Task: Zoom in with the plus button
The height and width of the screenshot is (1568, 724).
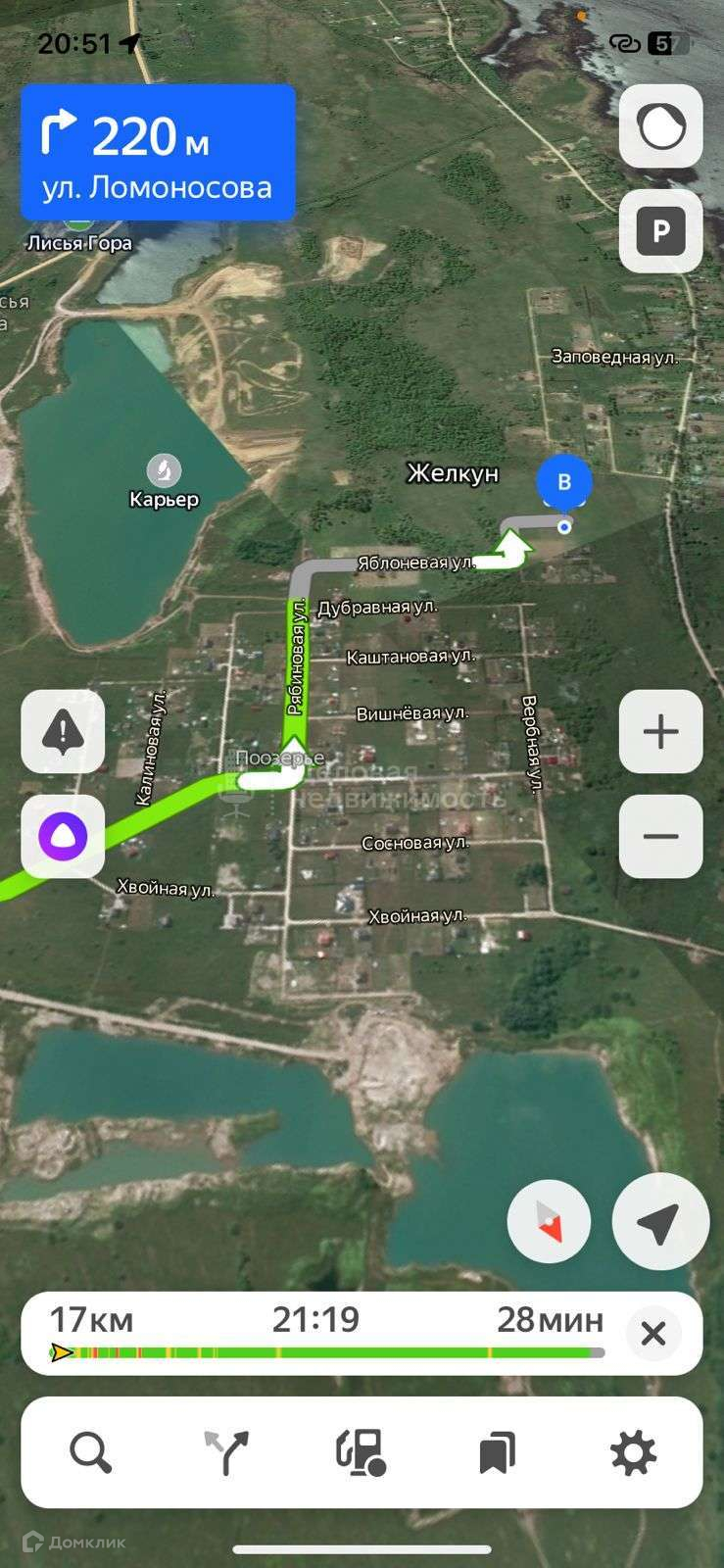Action: (x=660, y=732)
